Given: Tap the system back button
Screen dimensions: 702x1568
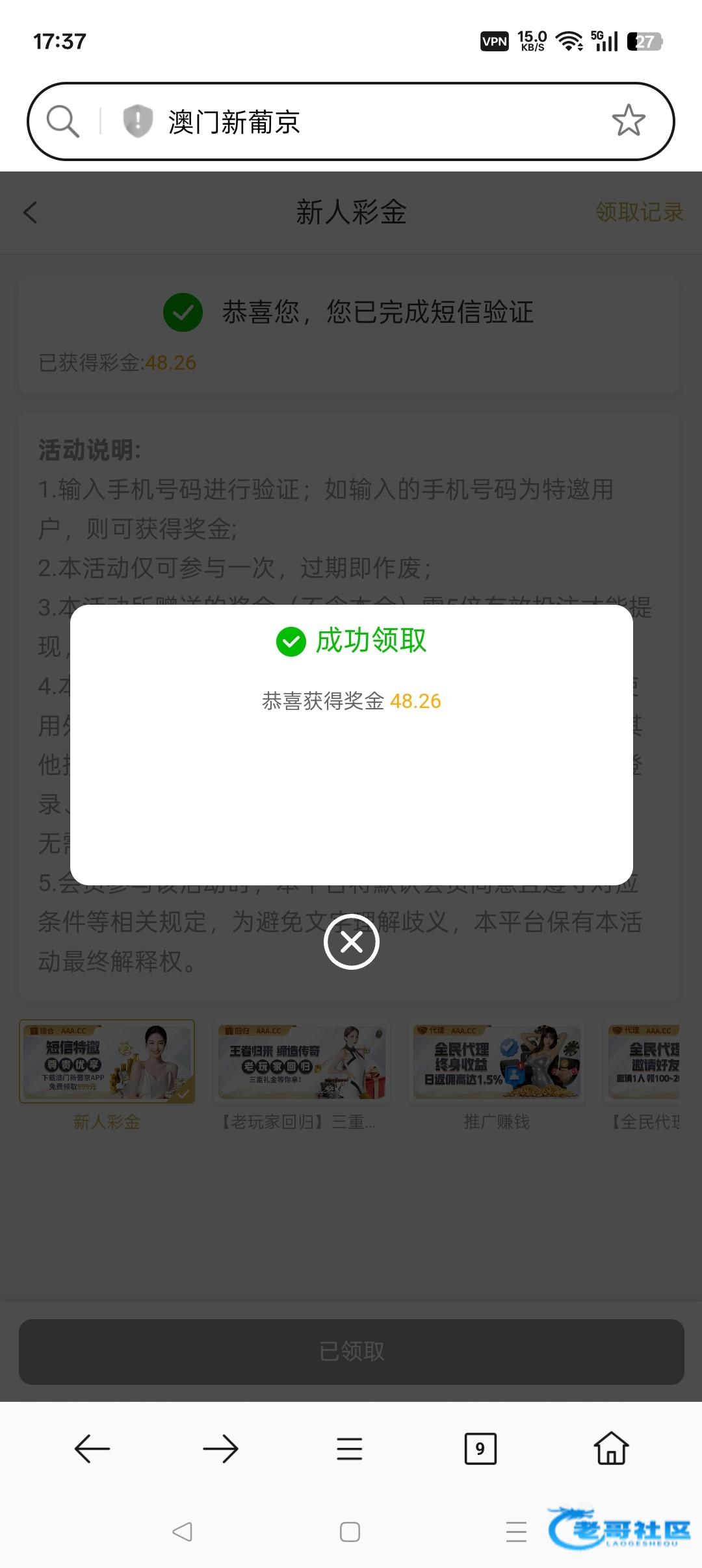Looking at the screenshot, I should click(x=183, y=1532).
